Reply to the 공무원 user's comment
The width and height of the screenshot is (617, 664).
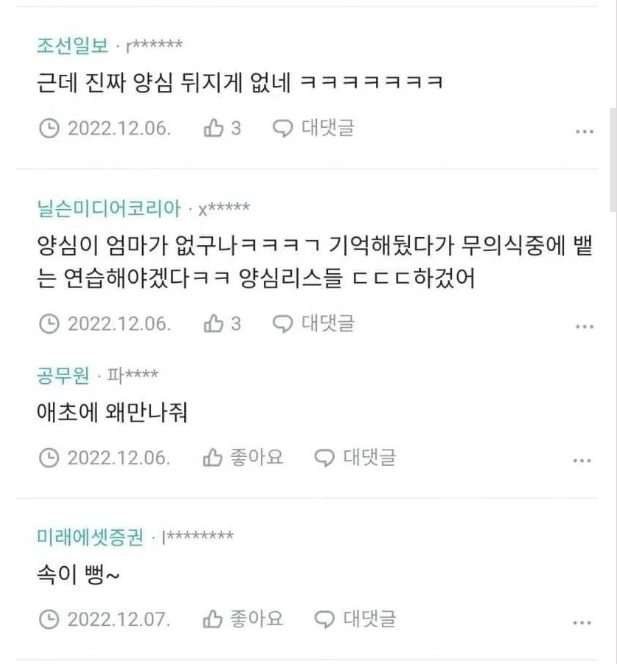tap(355, 458)
